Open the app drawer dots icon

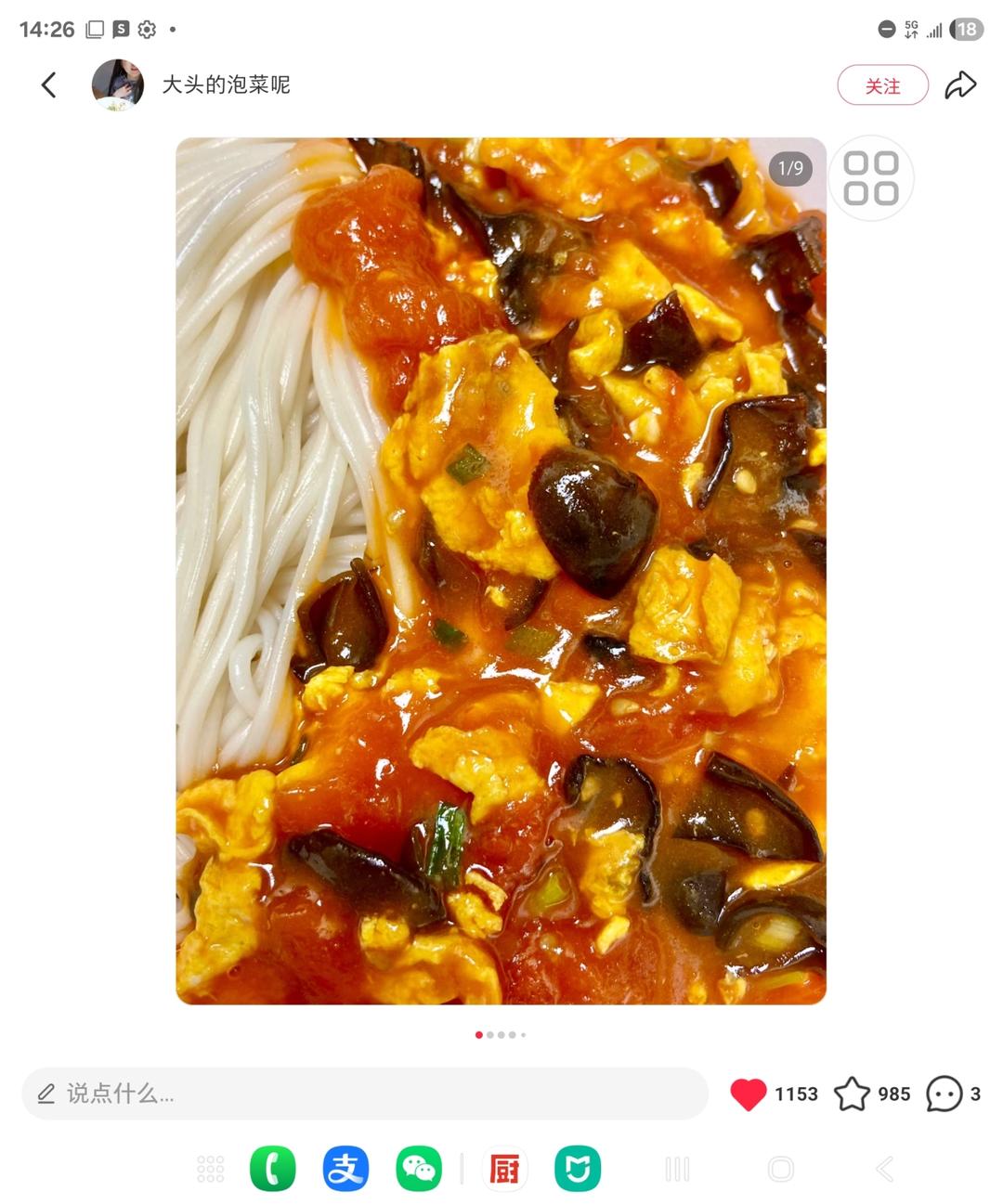pos(212,1168)
